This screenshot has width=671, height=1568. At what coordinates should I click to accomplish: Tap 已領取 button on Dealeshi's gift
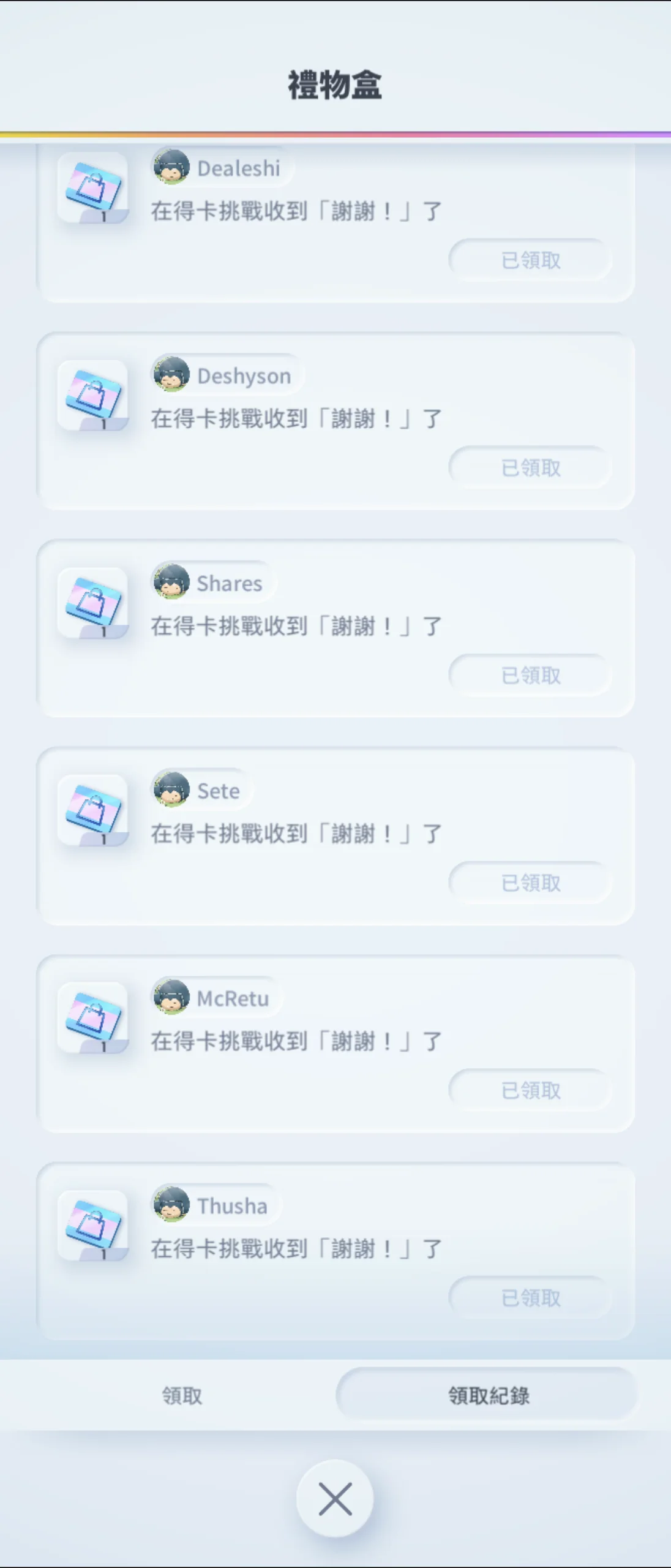[530, 260]
